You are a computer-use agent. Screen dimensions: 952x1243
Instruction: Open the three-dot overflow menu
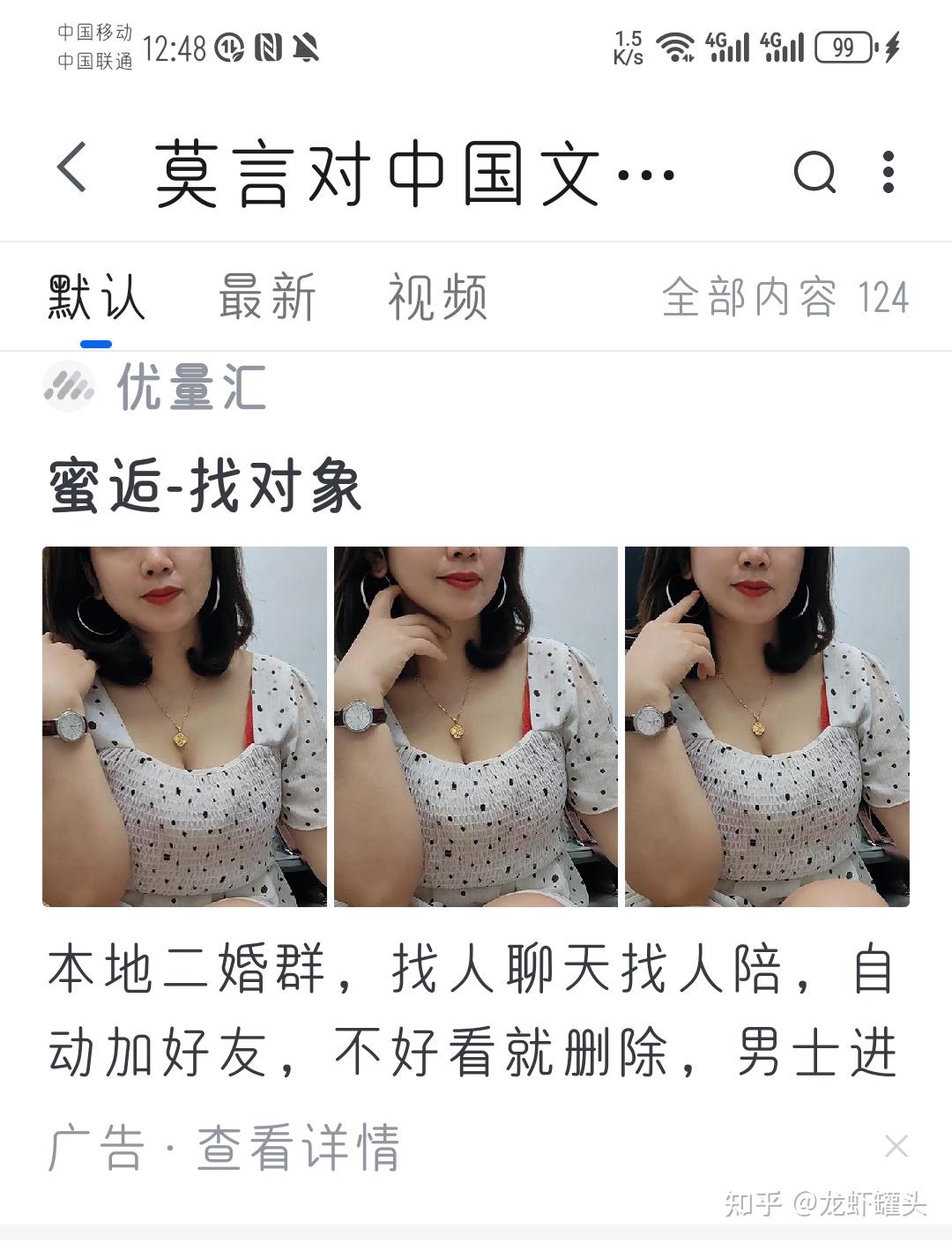click(x=889, y=171)
